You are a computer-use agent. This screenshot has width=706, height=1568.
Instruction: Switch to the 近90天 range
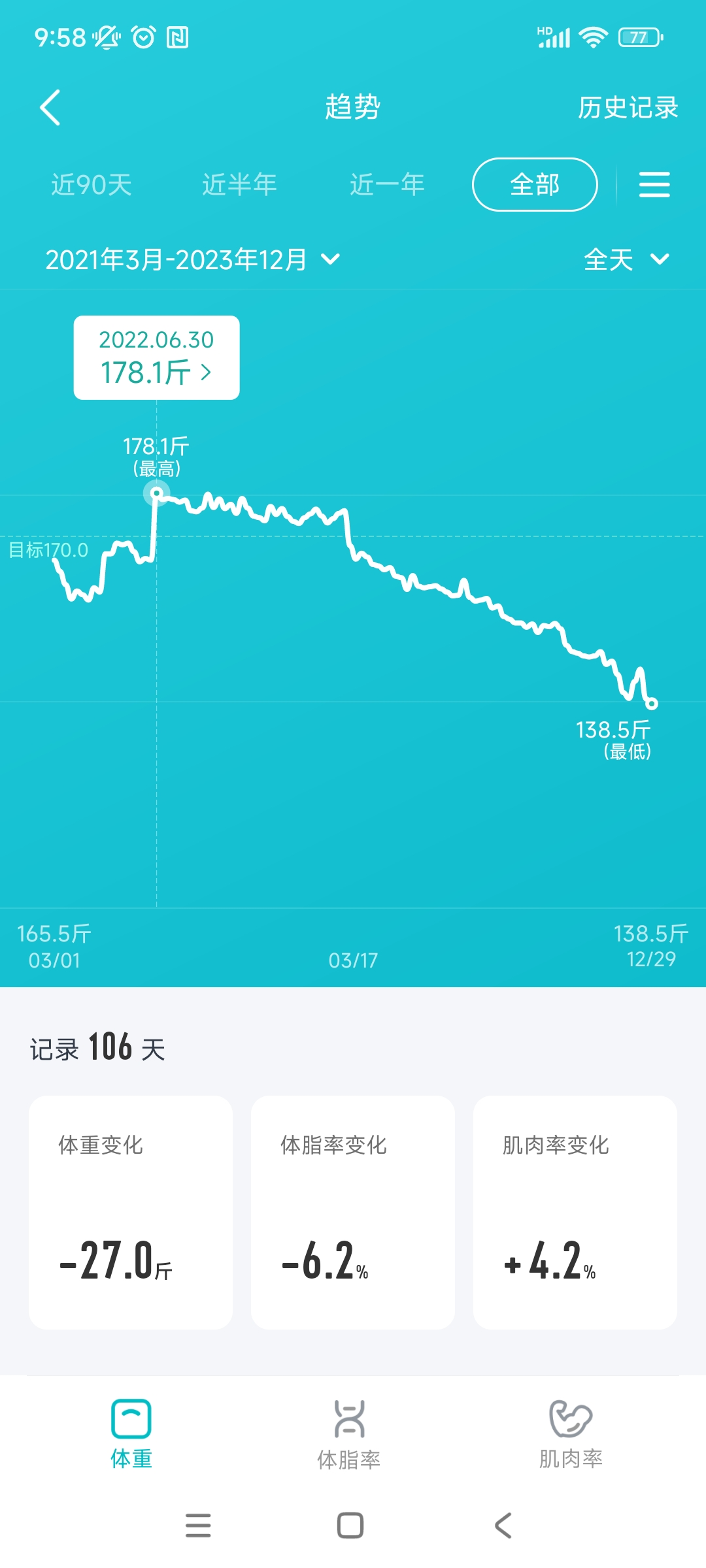tap(92, 185)
